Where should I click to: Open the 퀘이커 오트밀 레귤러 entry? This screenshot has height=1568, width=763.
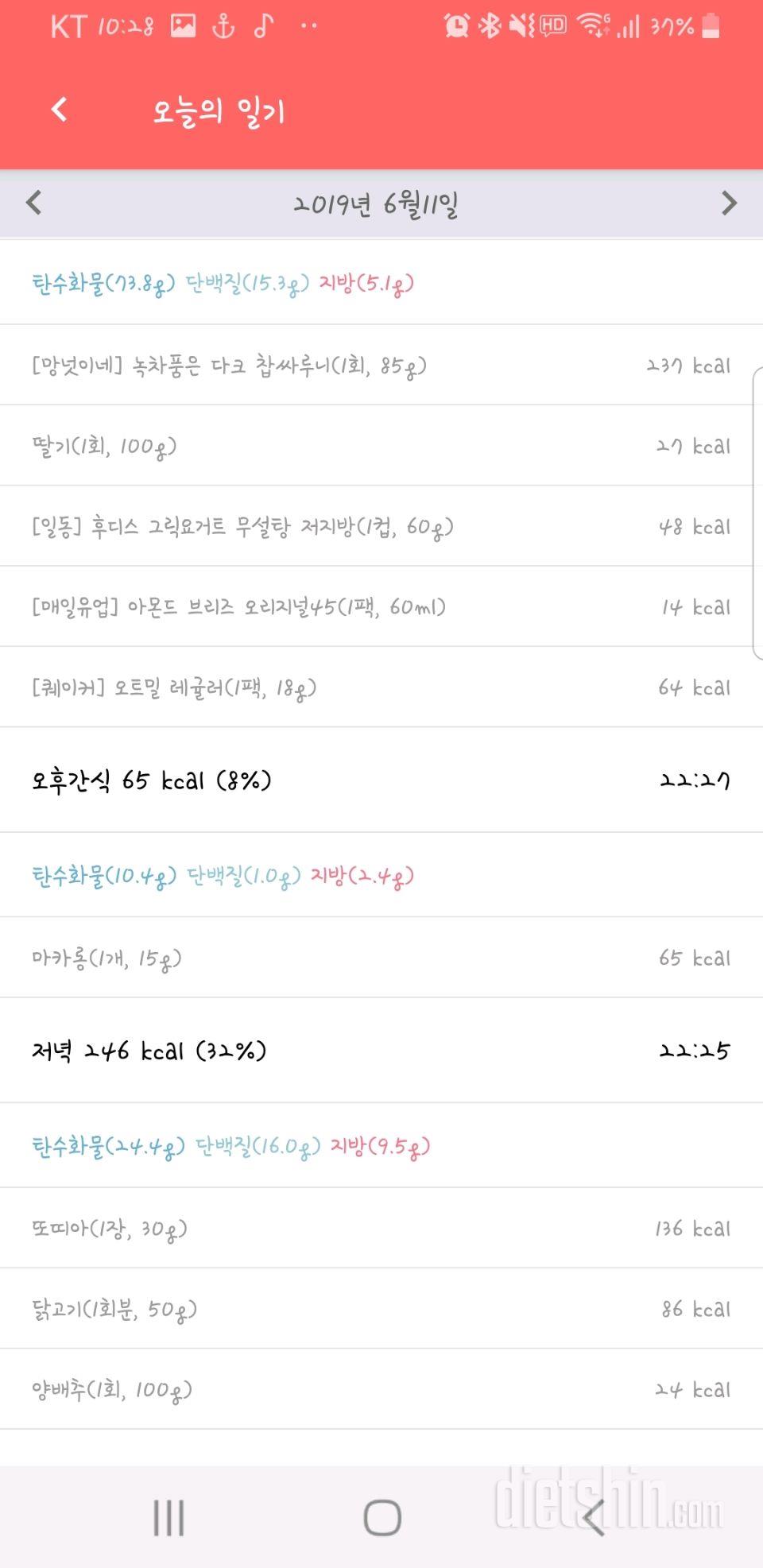point(381,687)
